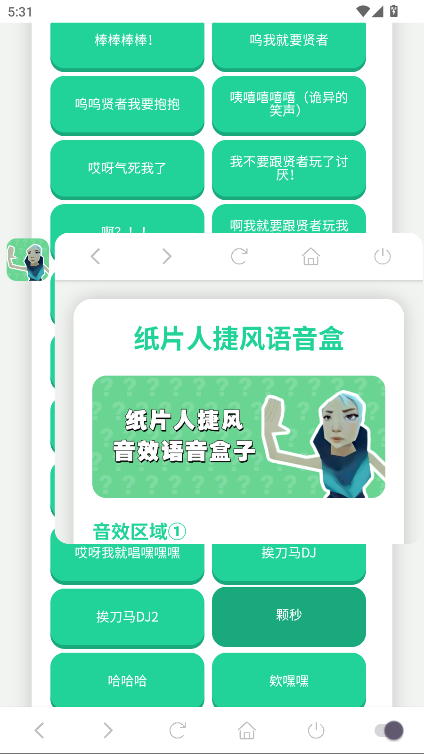Go back using the bottom bar arrow

39,730
